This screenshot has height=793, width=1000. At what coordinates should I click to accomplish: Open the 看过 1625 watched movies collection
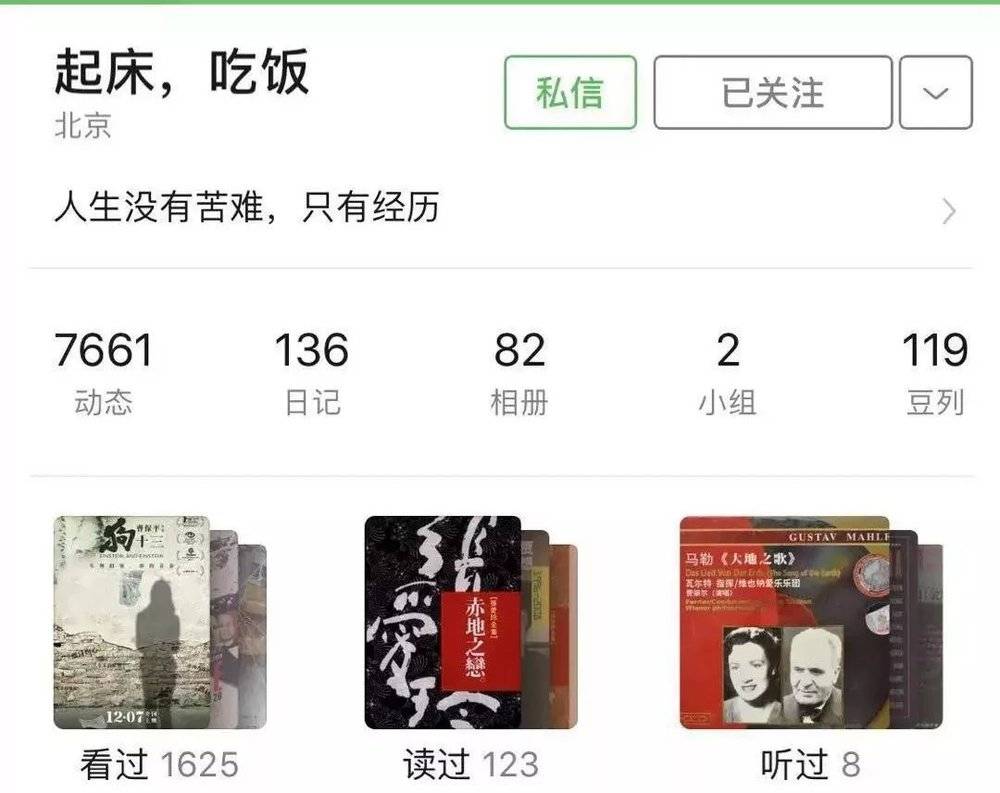(x=160, y=640)
